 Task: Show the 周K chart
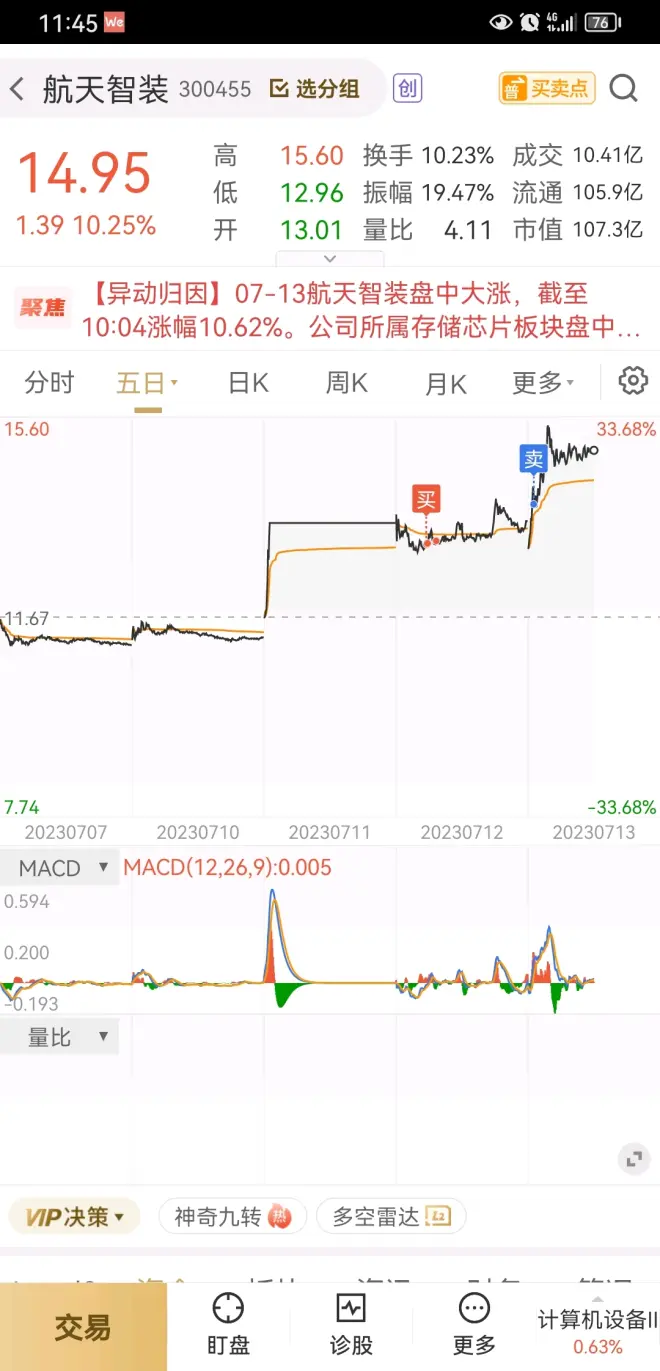[x=346, y=382]
